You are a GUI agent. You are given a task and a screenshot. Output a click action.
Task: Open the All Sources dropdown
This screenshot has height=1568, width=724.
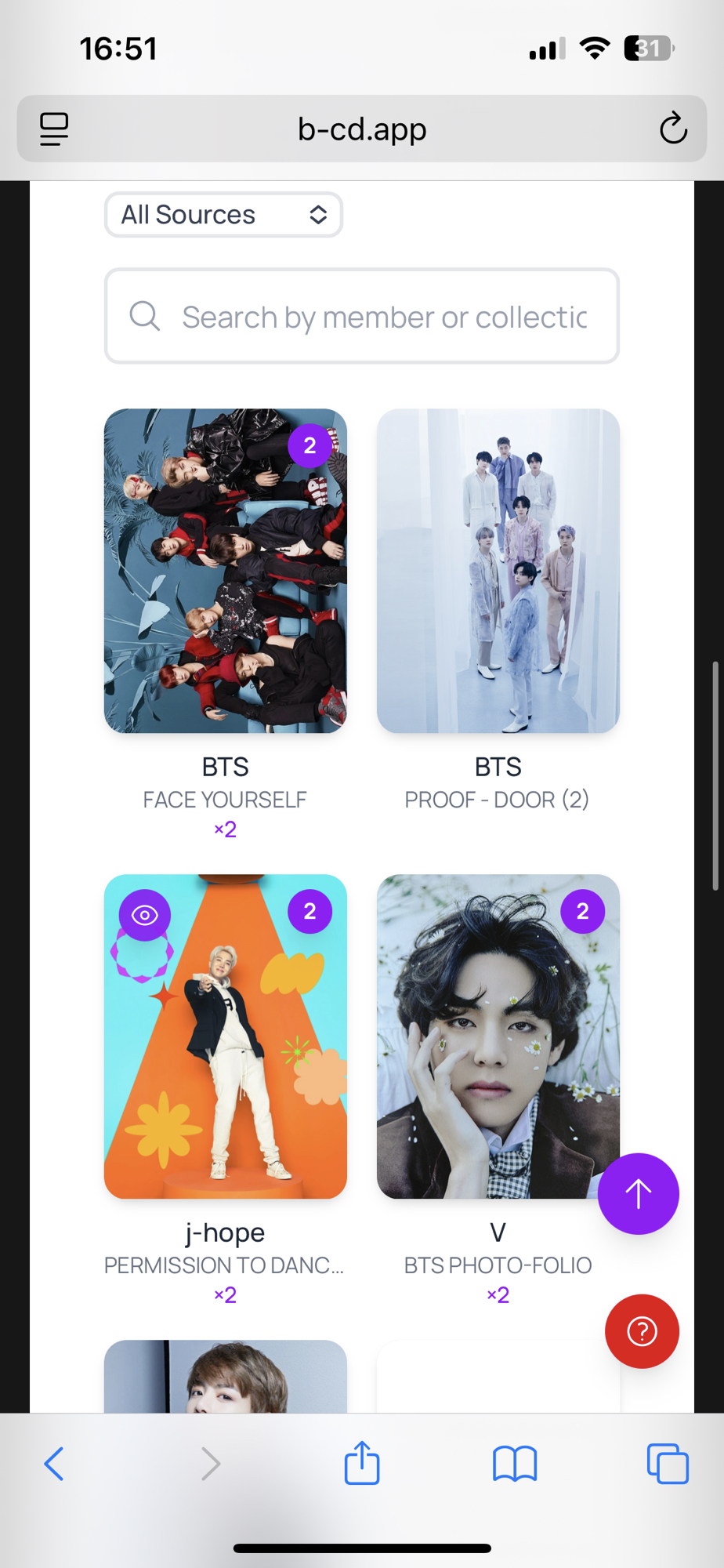(223, 214)
